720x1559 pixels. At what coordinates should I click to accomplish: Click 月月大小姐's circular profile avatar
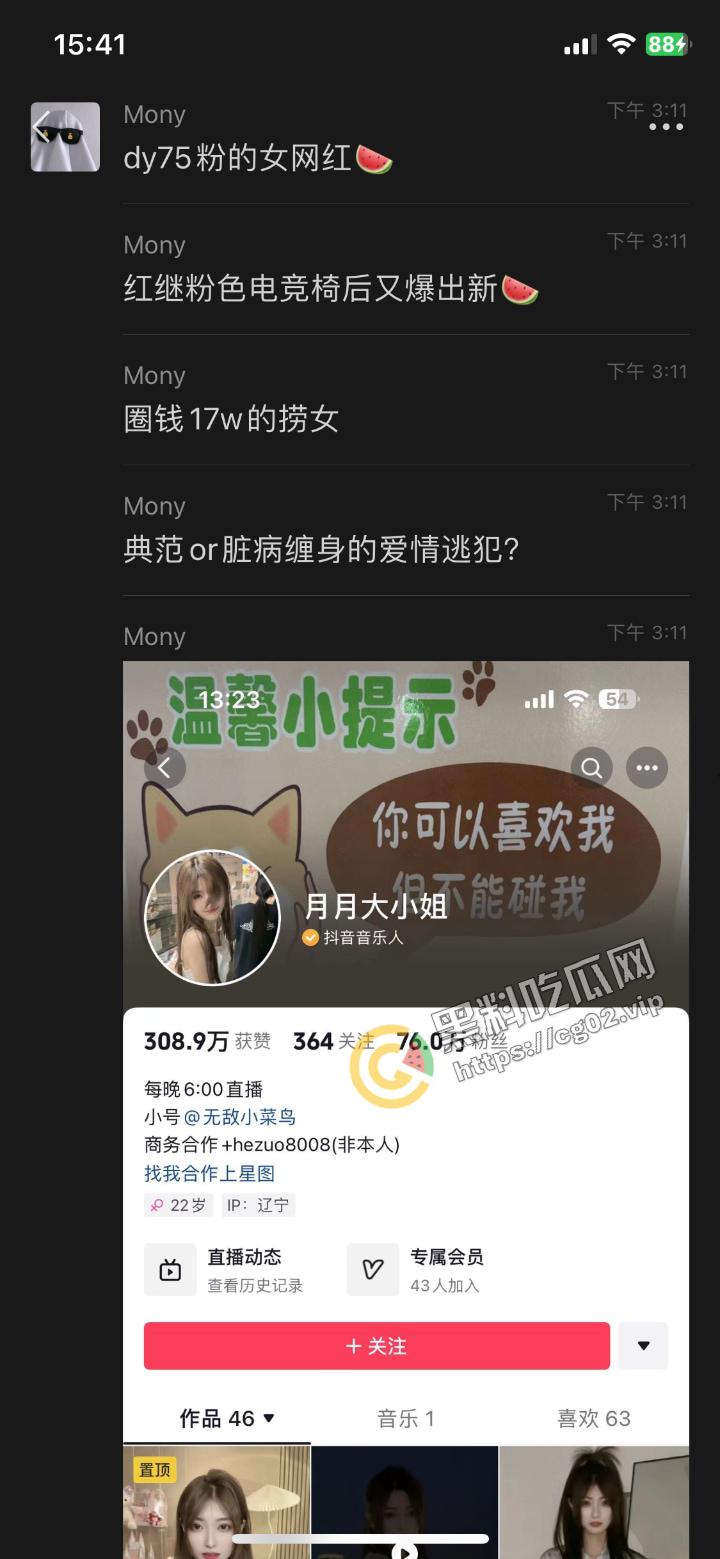(212, 917)
